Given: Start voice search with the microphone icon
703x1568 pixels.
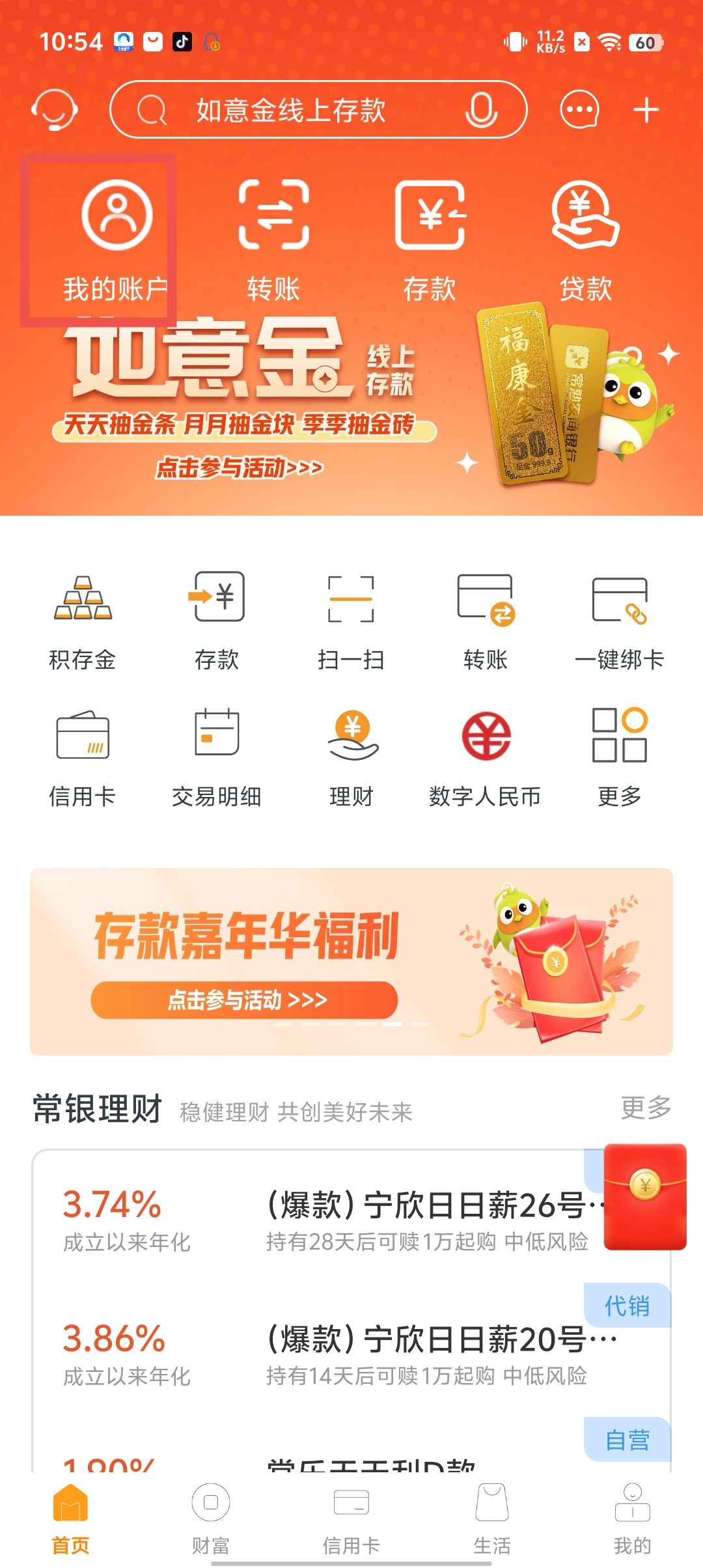Looking at the screenshot, I should point(481,109).
